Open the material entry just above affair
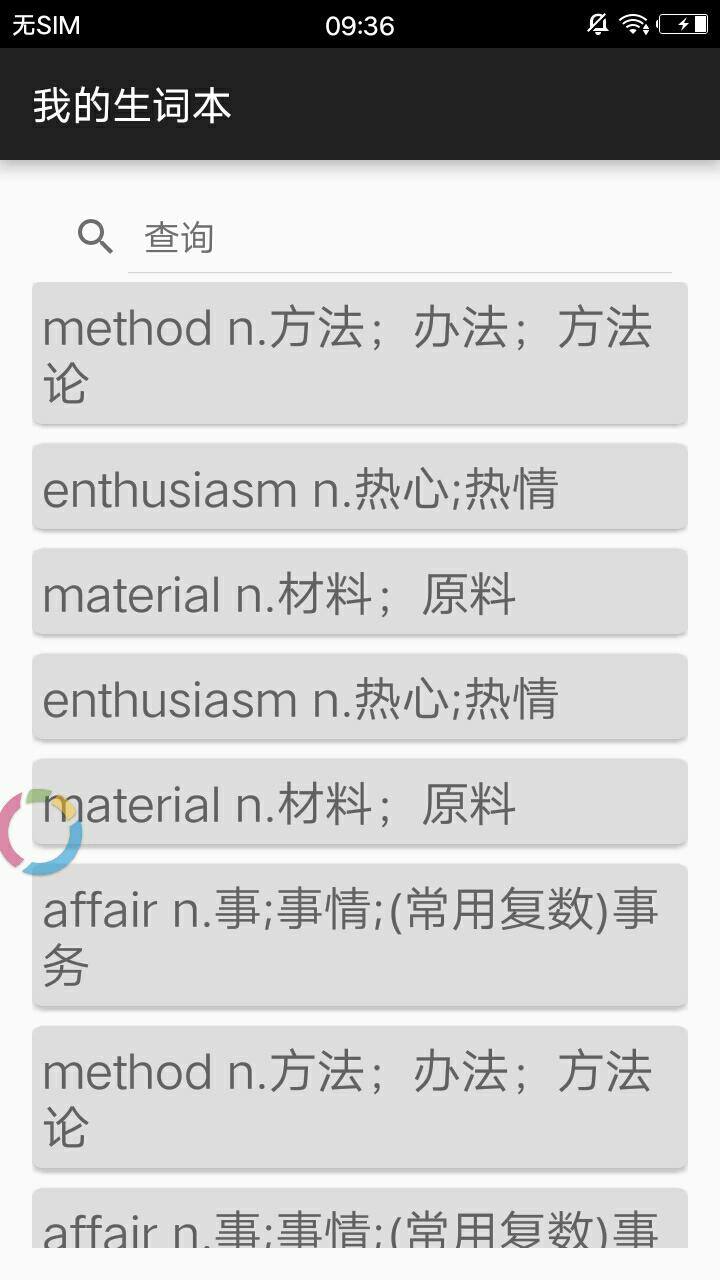 pyautogui.click(x=360, y=803)
